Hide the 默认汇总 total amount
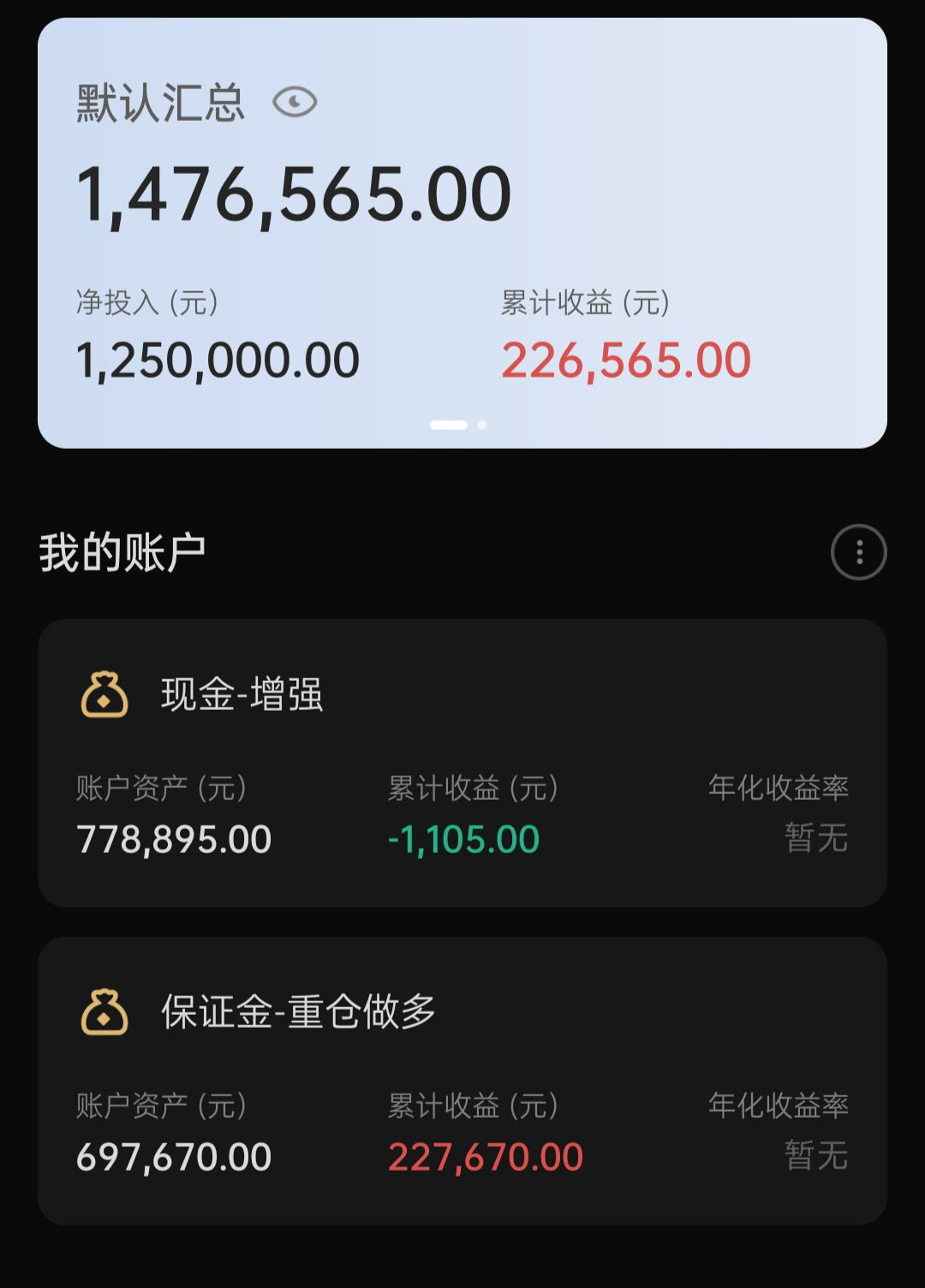This screenshot has height=1288, width=925. (x=295, y=103)
